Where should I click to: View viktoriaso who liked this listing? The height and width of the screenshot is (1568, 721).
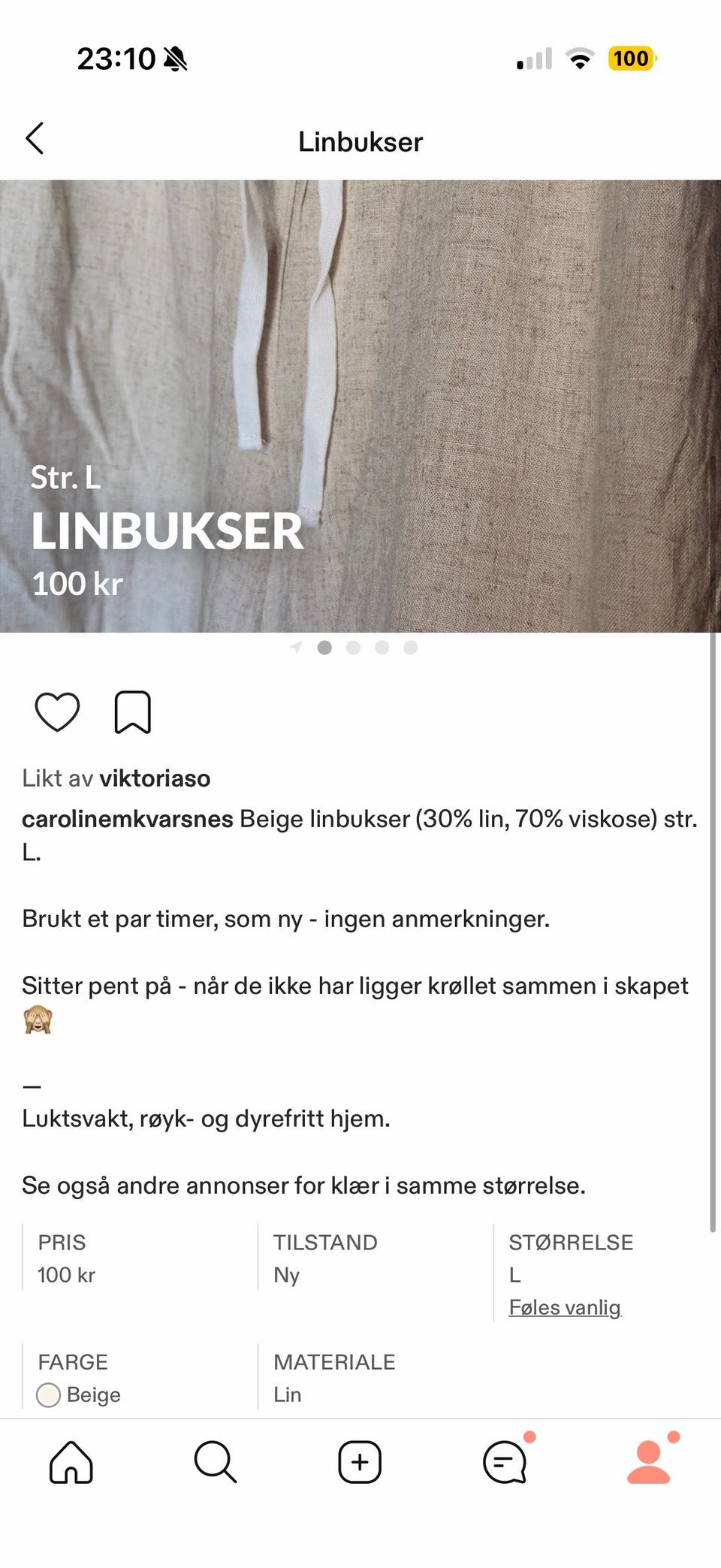155,778
